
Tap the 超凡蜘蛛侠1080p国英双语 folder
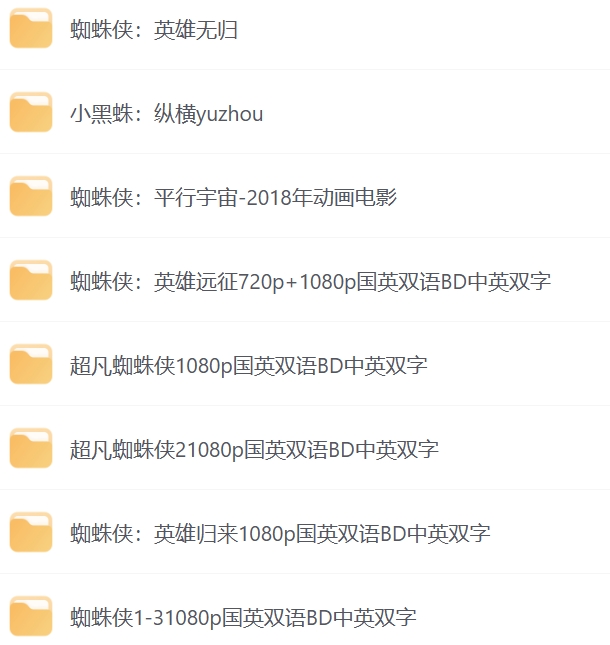click(249, 366)
